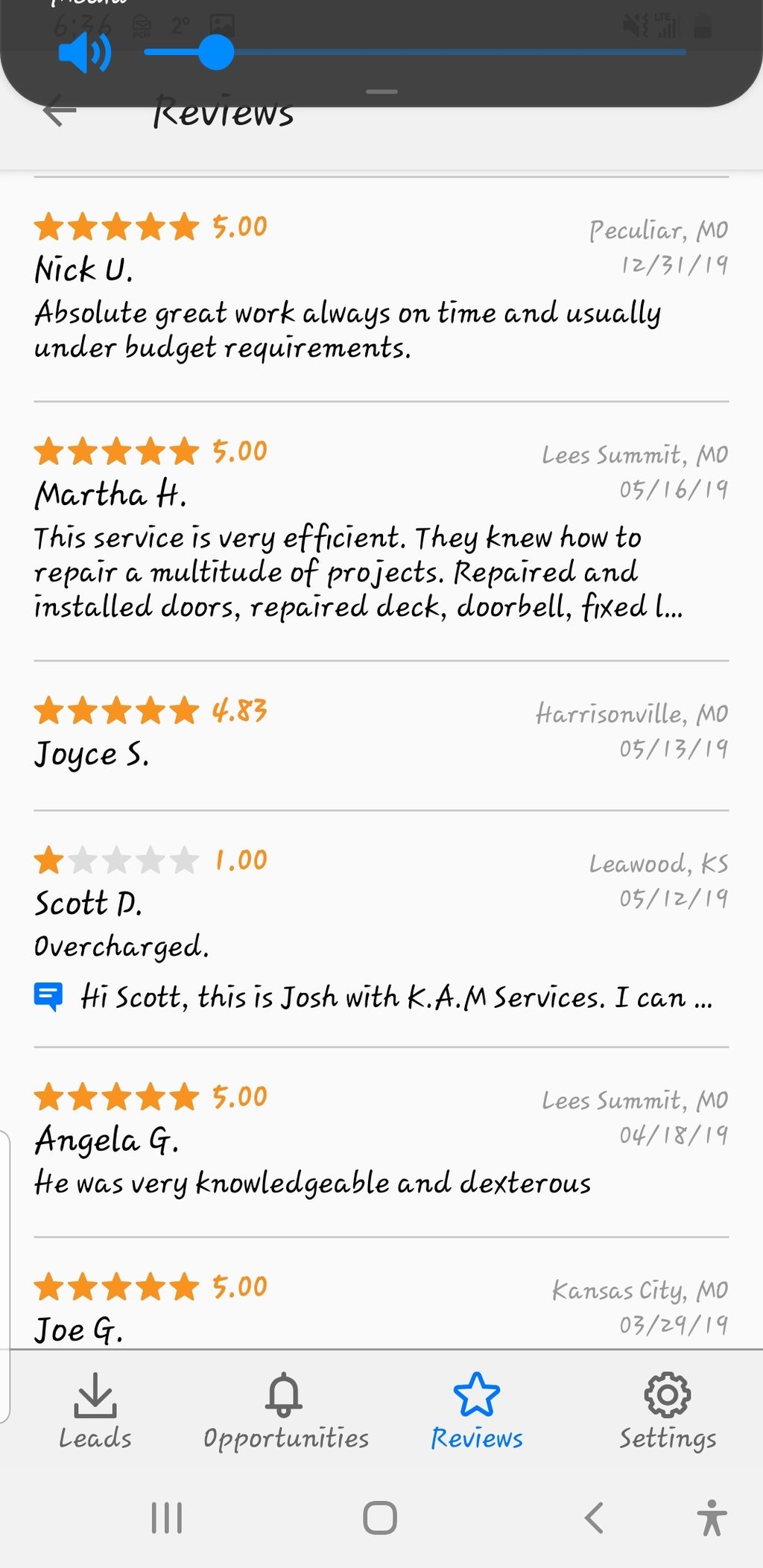Tap the system home button
The width and height of the screenshot is (763, 1568).
[x=380, y=1517]
